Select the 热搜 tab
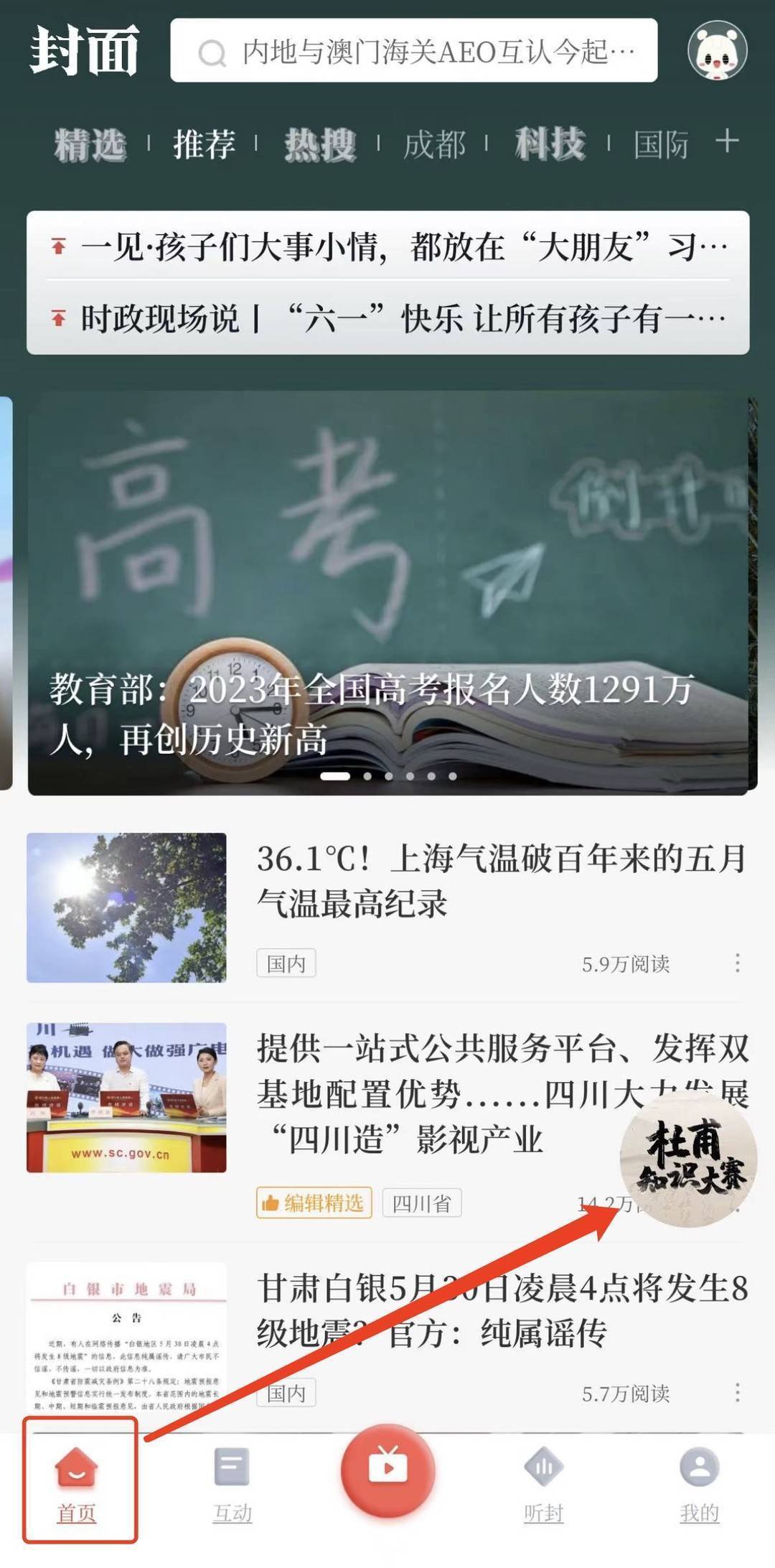 [x=319, y=144]
